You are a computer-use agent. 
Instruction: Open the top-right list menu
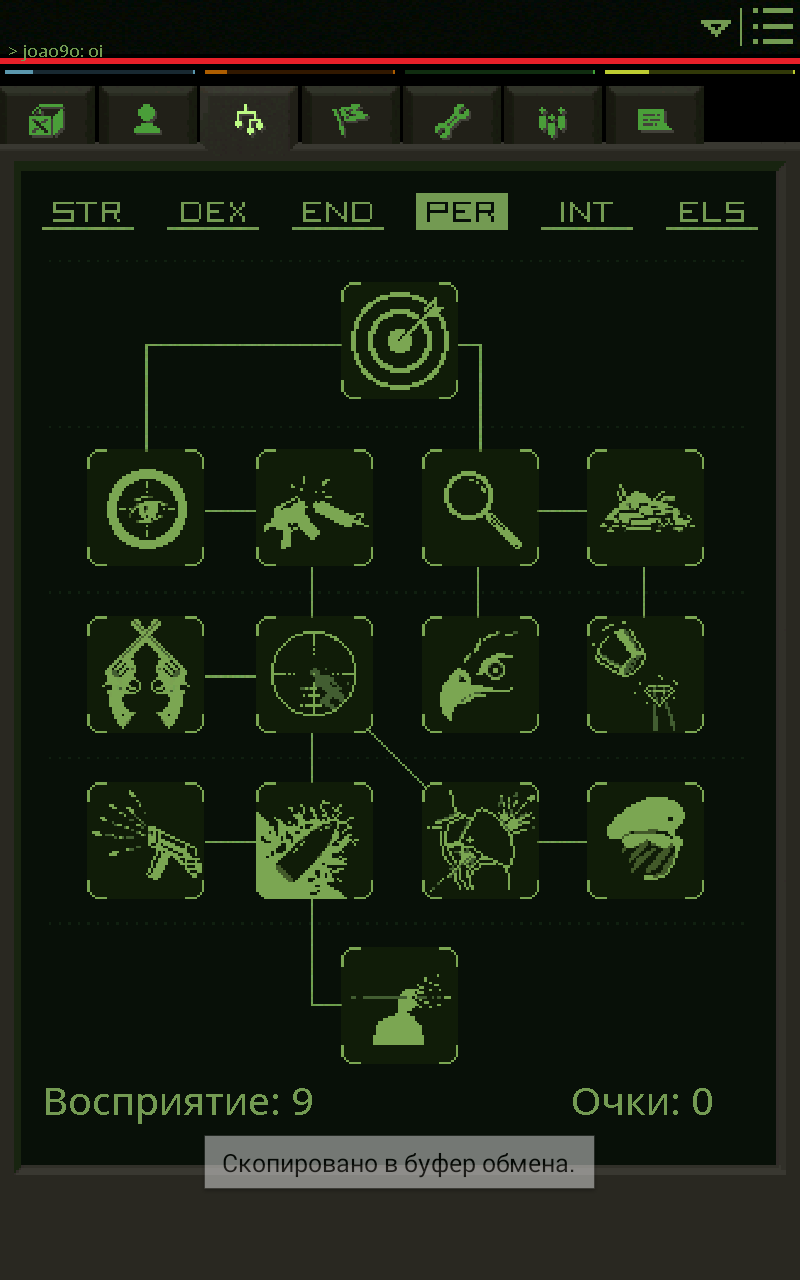[x=772, y=27]
